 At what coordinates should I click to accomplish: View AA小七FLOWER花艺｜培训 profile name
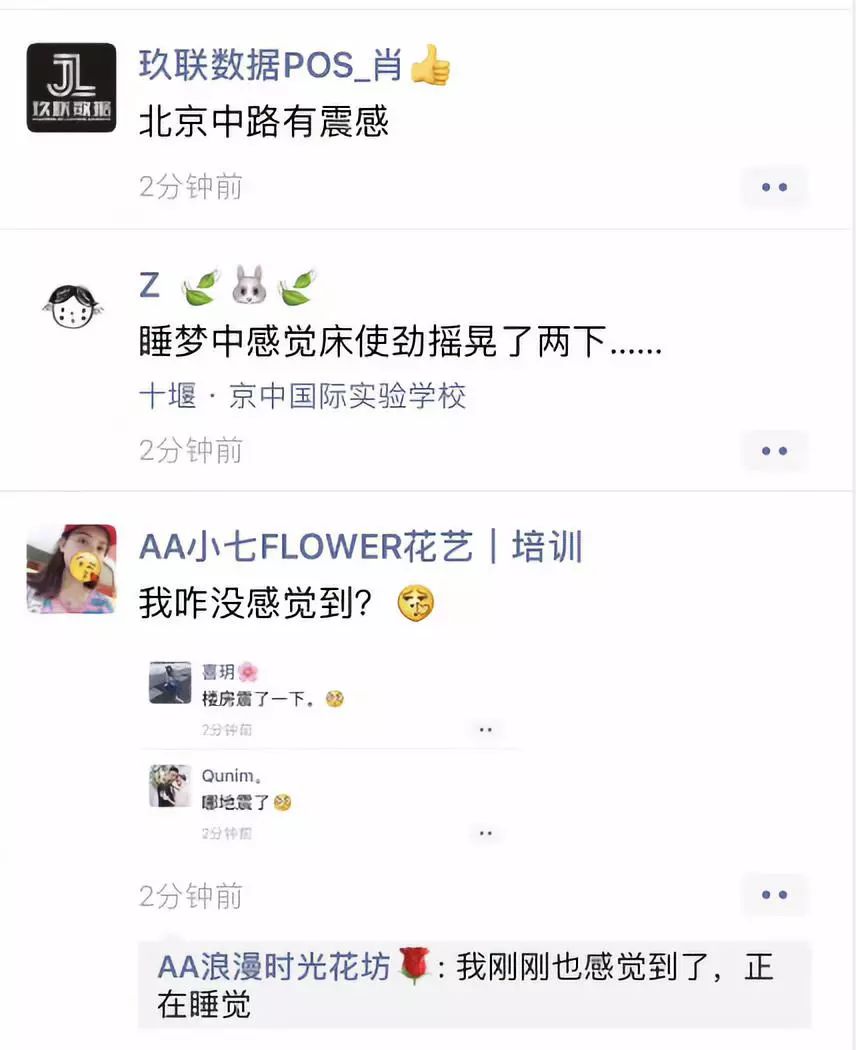(x=360, y=547)
